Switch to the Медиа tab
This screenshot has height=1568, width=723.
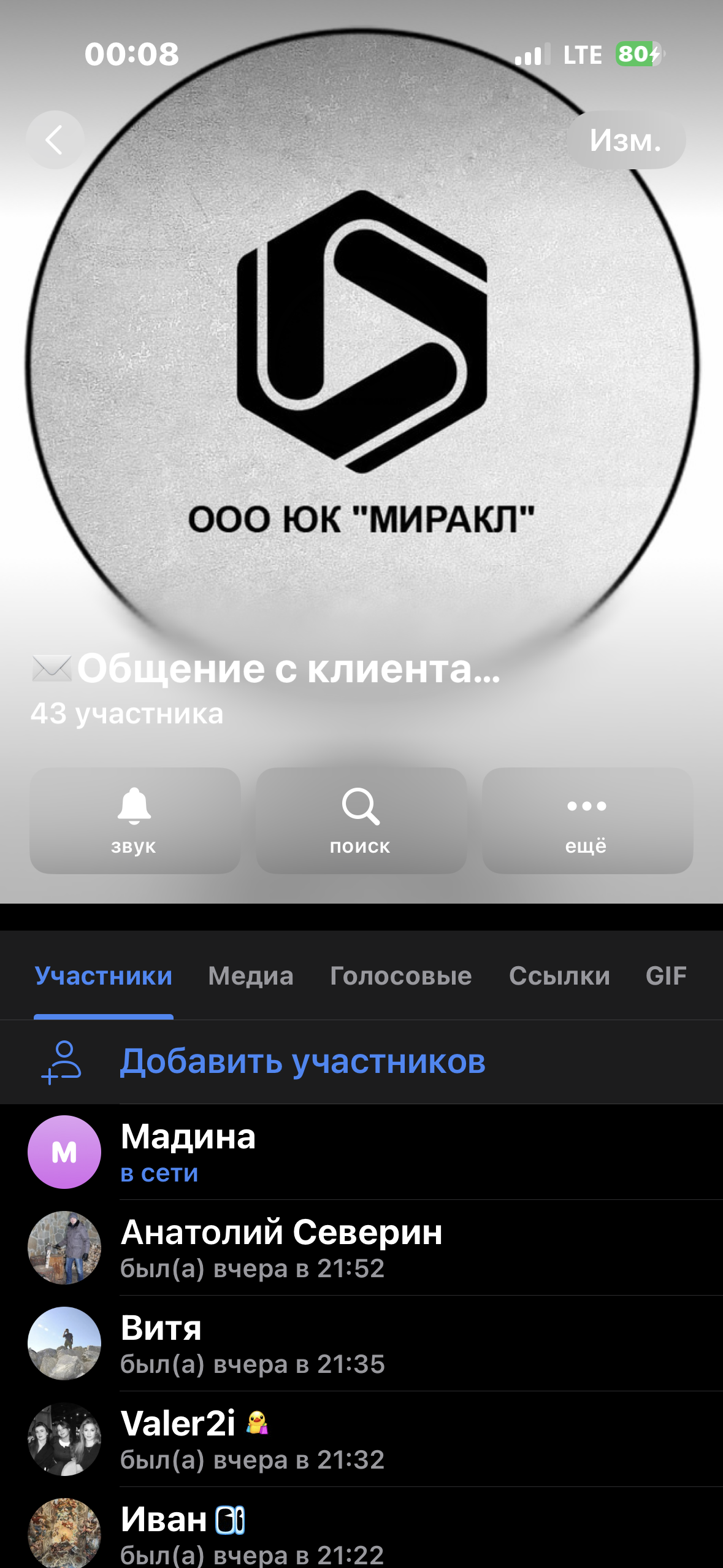pos(251,976)
